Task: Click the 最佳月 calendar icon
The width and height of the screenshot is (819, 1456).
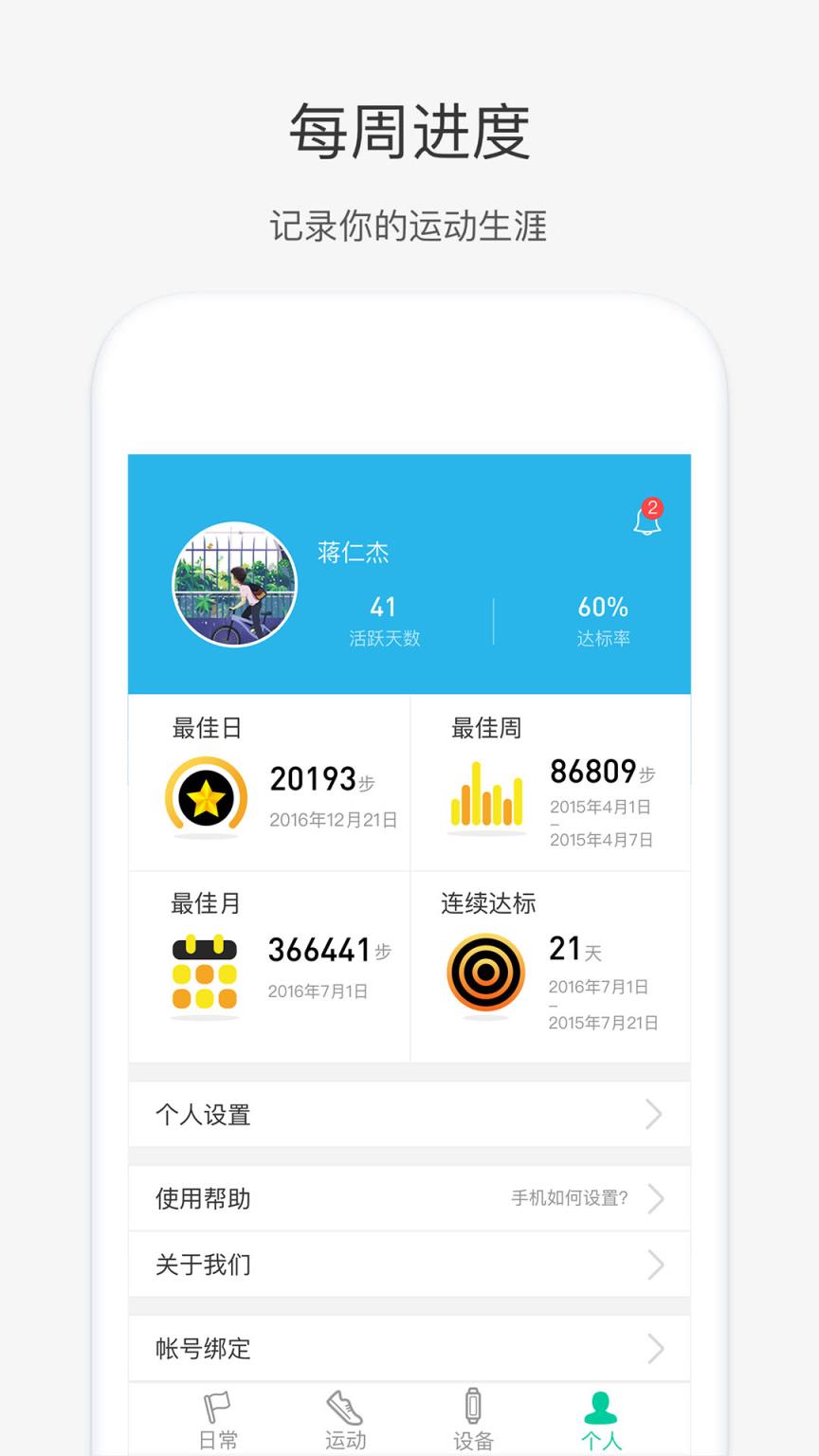Action: (205, 972)
